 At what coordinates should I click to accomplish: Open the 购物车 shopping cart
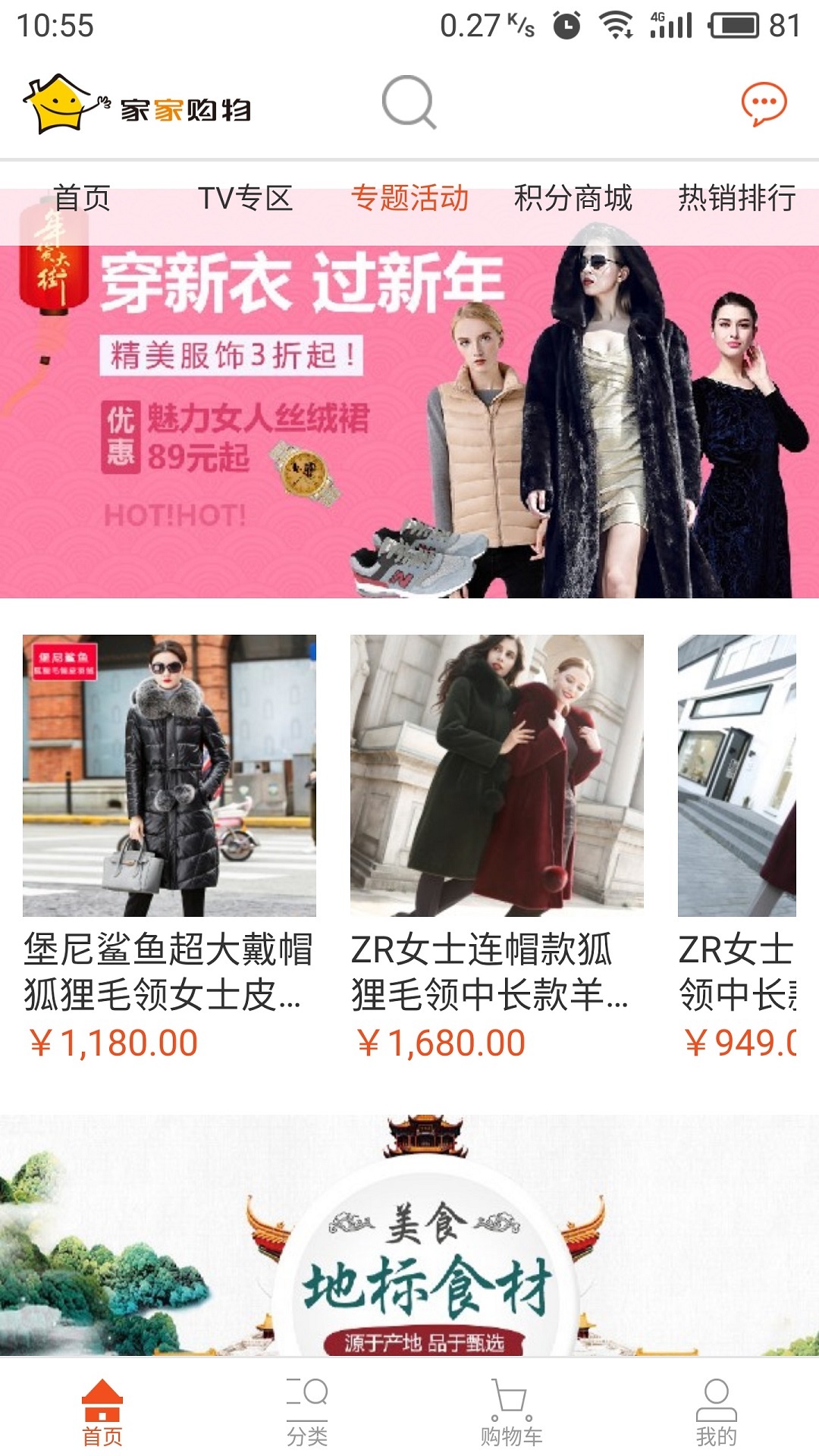coord(511,1412)
